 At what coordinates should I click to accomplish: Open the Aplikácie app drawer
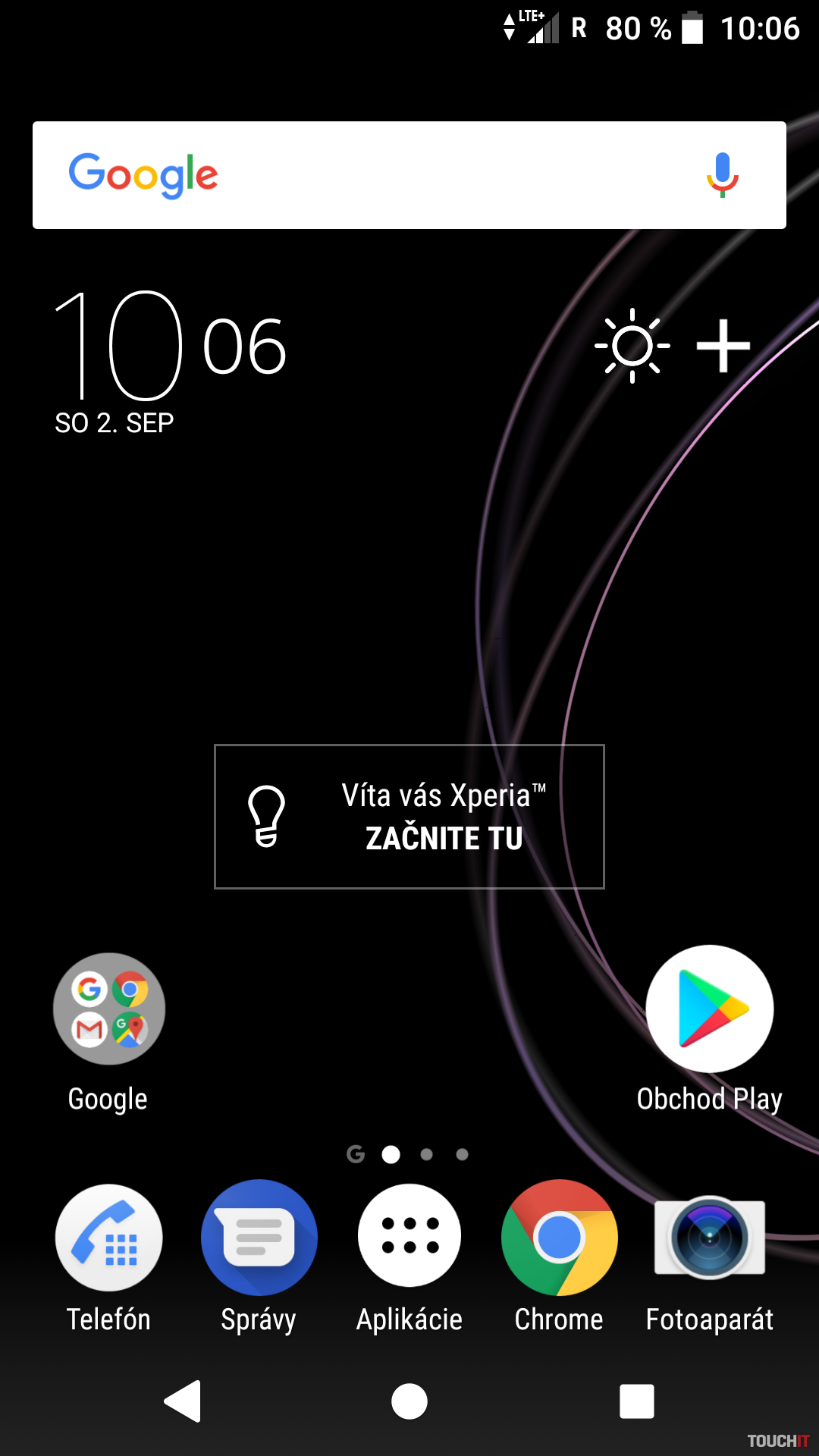point(409,1236)
